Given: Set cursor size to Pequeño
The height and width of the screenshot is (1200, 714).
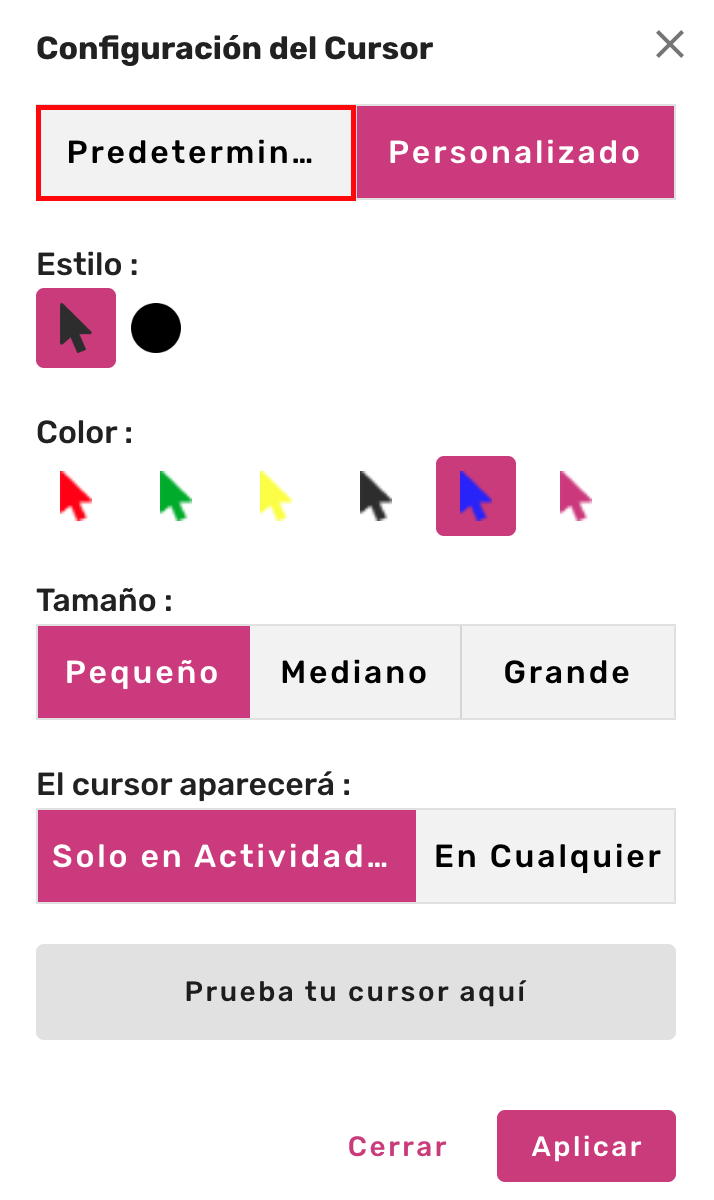Looking at the screenshot, I should click(x=143, y=672).
